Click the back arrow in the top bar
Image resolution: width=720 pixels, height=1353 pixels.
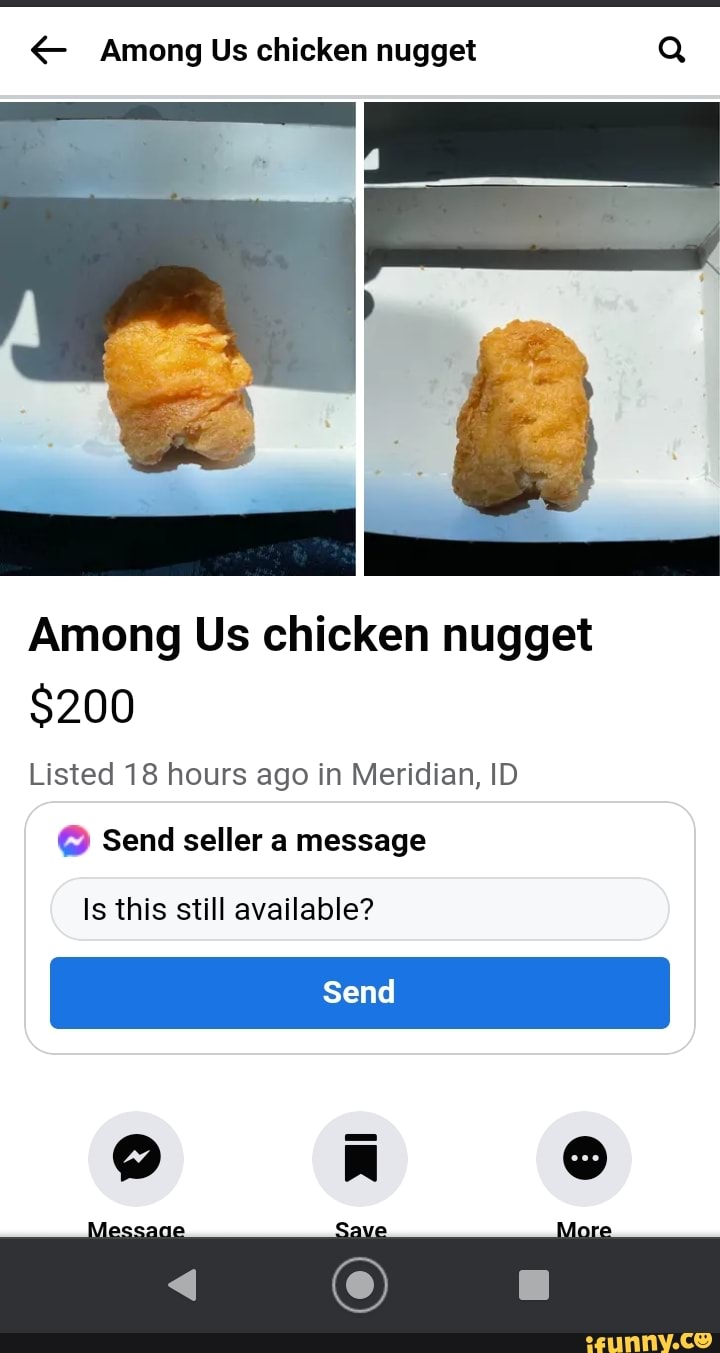(x=48, y=49)
